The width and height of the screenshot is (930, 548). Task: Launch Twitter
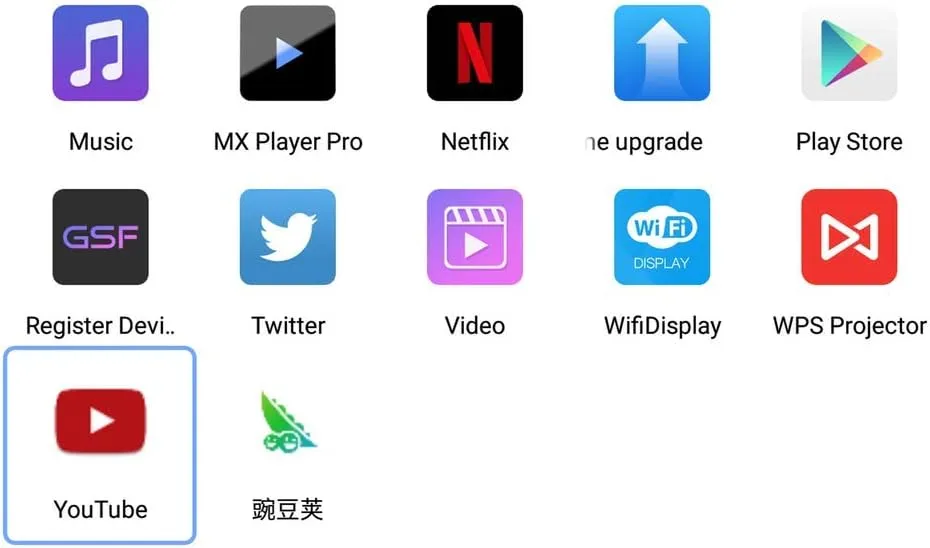click(288, 237)
